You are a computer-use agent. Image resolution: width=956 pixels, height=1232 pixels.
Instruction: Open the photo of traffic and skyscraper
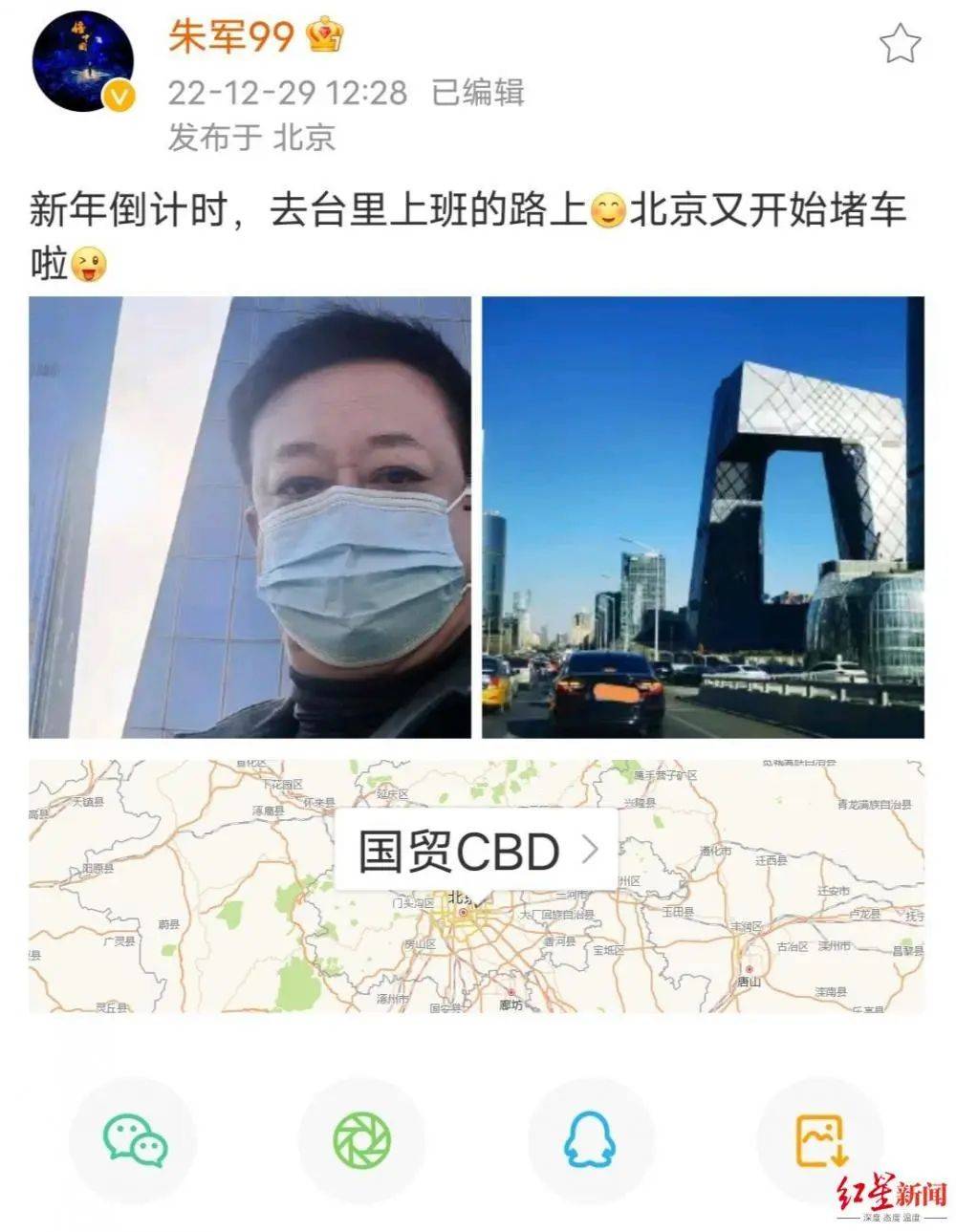[x=703, y=517]
